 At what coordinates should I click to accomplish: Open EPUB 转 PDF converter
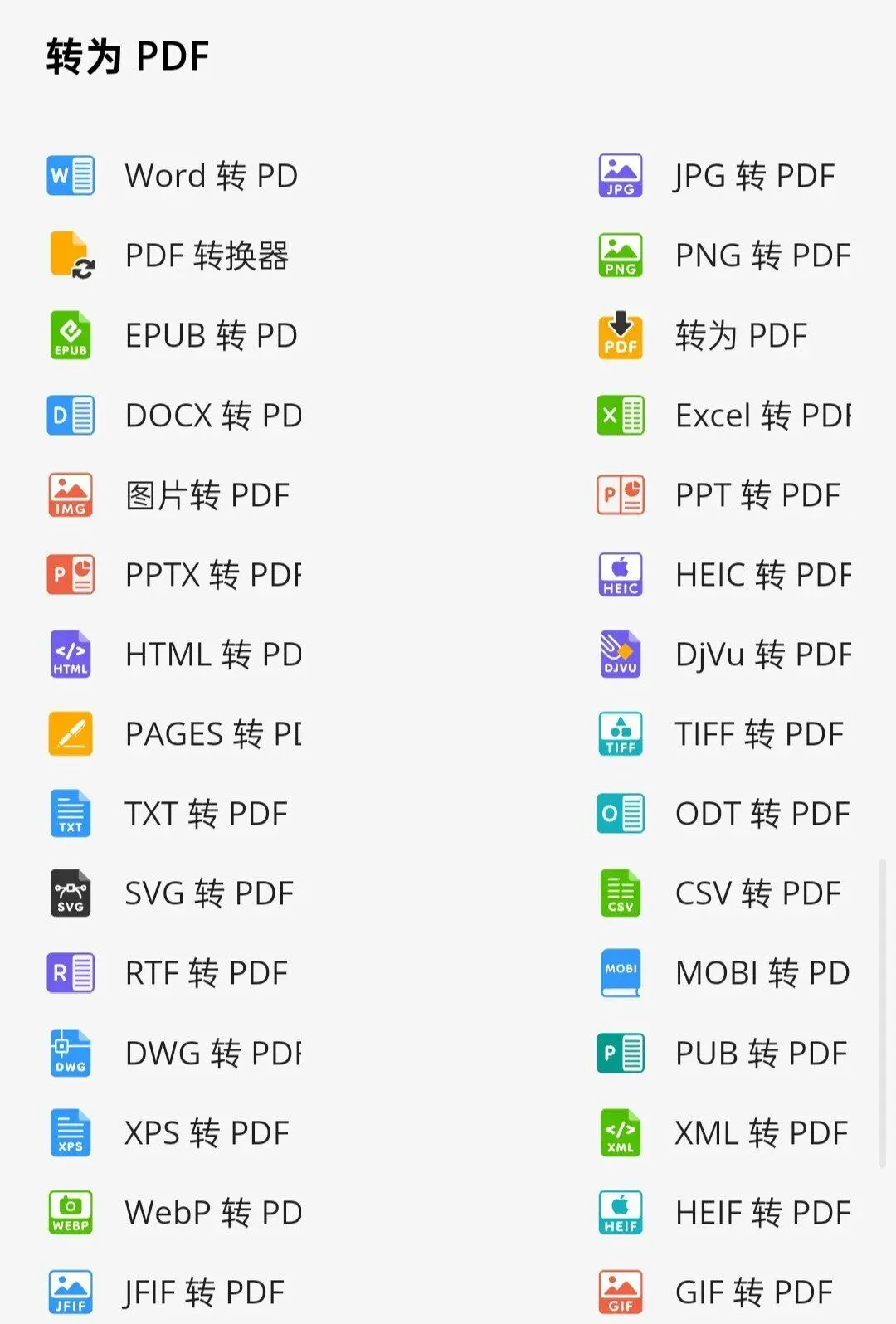173,335
